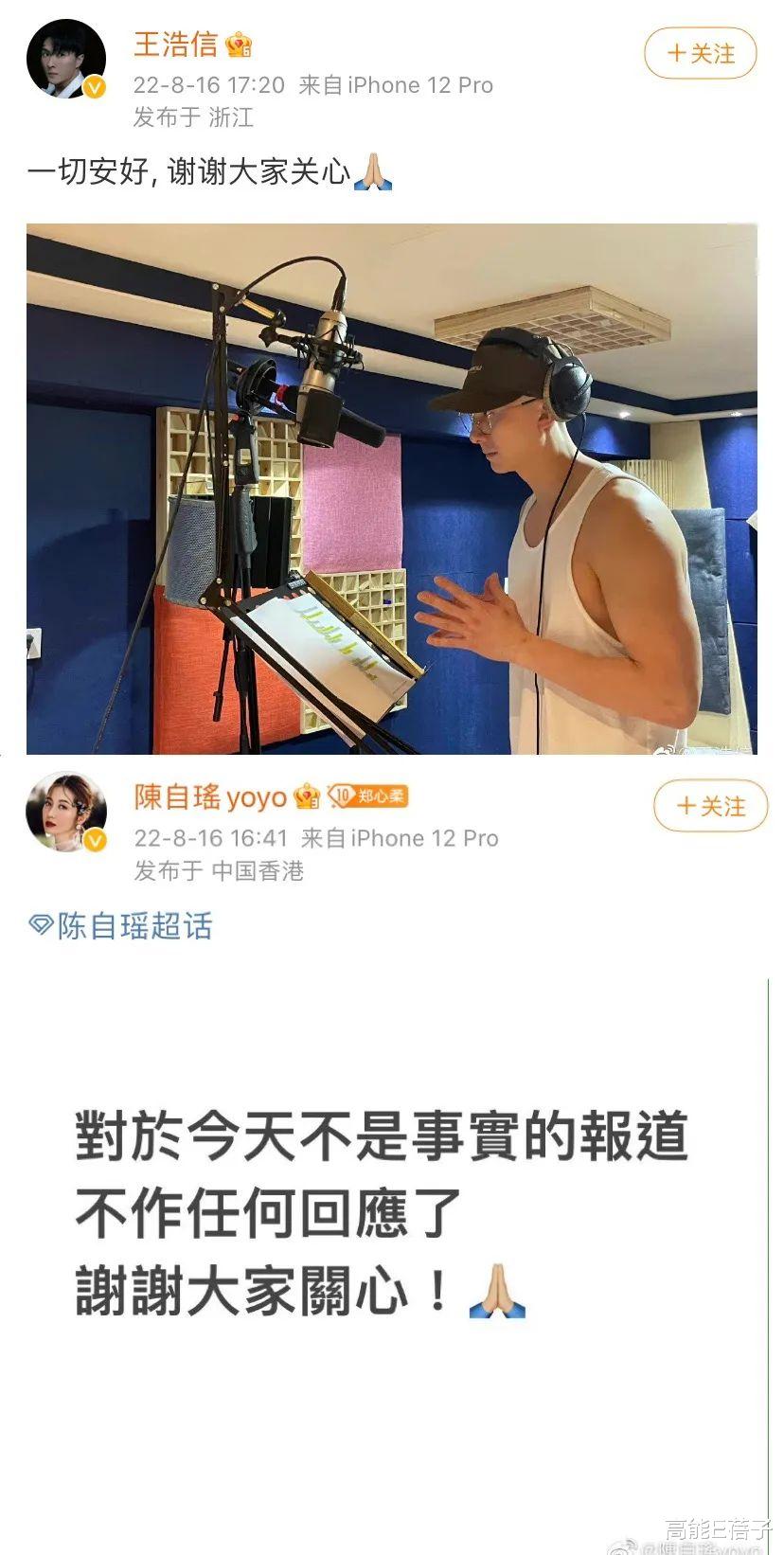Follow 王浩信 using the +关注 button

tap(701, 55)
